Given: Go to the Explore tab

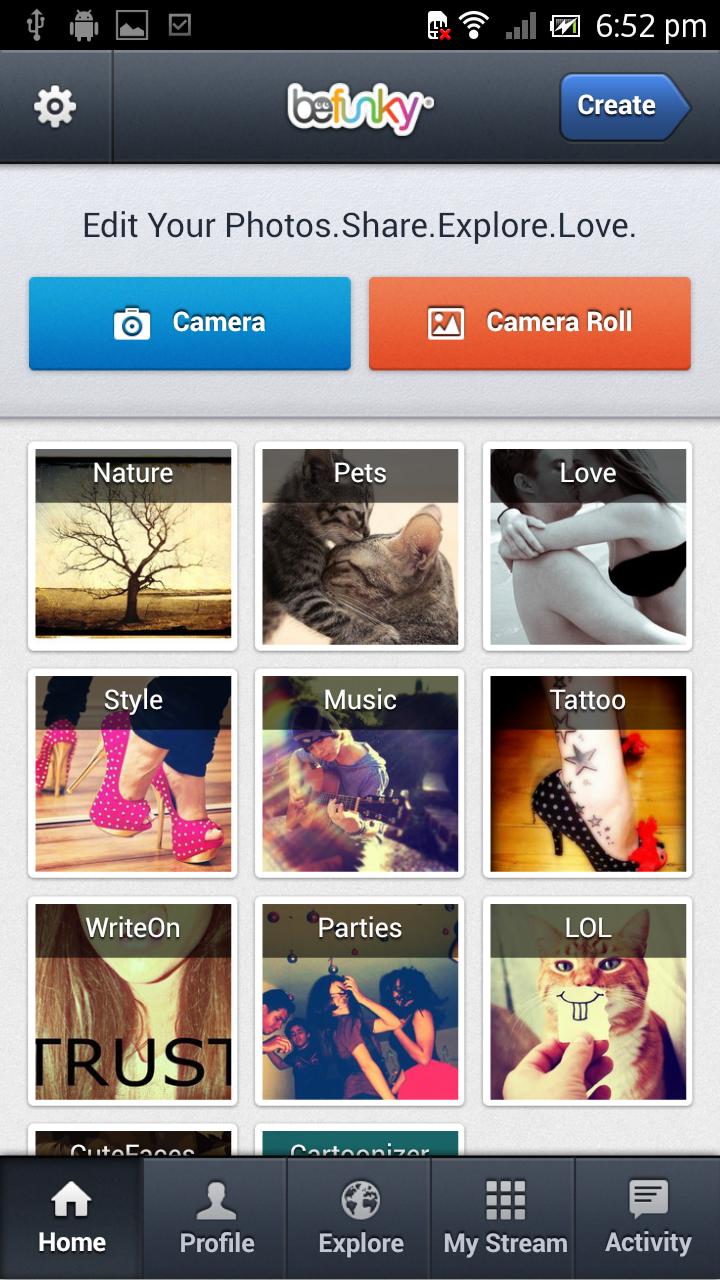Looking at the screenshot, I should coord(360,1218).
